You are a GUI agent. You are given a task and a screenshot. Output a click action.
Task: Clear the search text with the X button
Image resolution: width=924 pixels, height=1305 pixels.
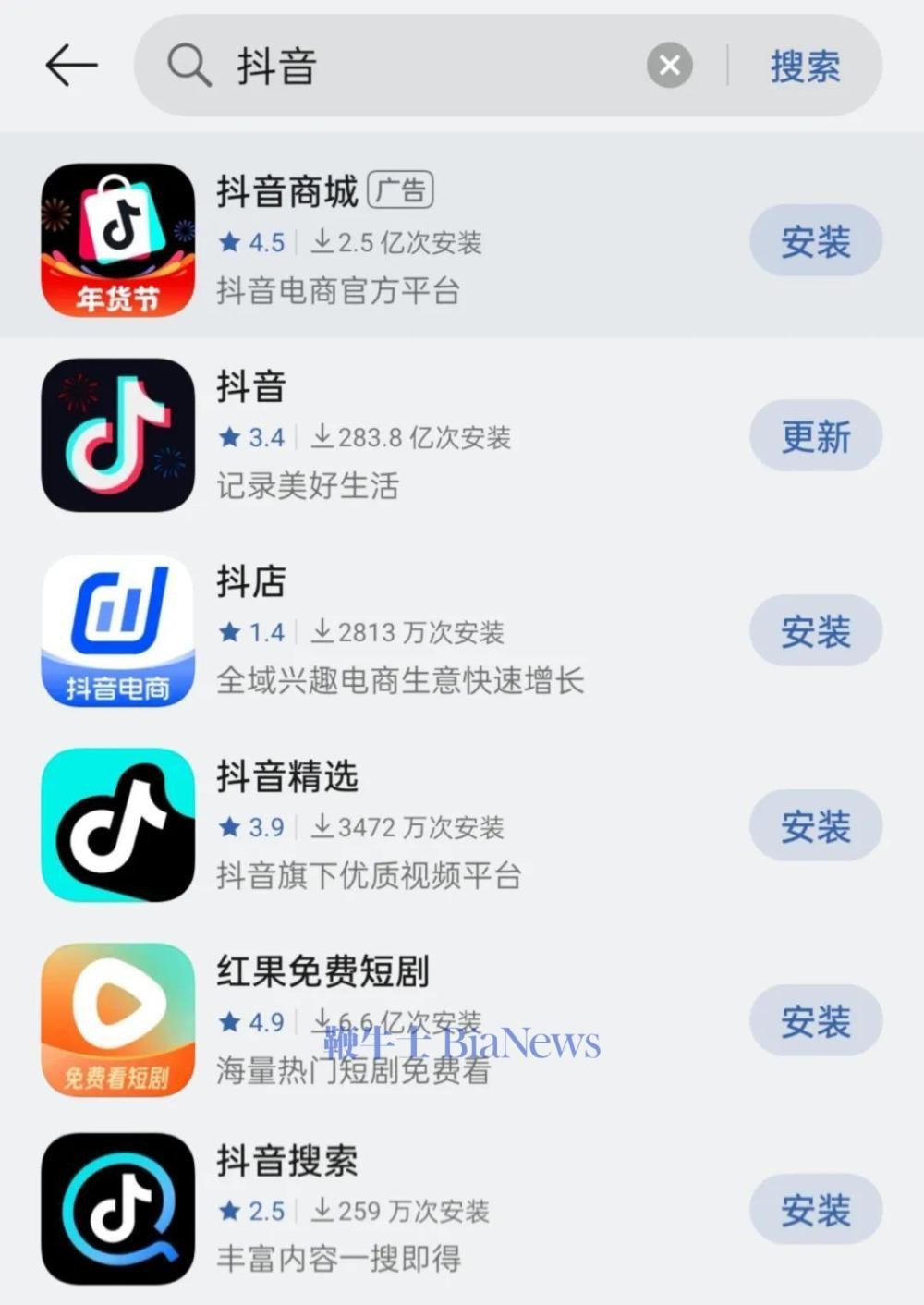coord(669,65)
